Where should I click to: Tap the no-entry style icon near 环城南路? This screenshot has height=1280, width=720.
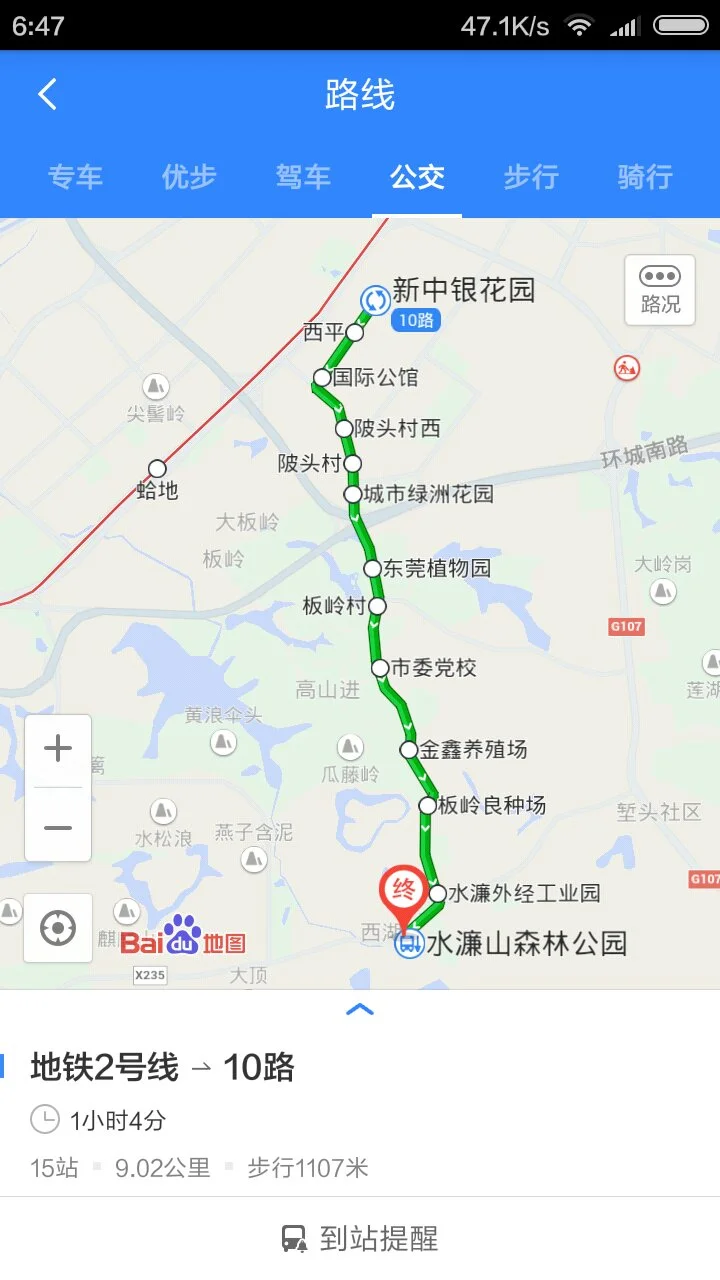627,366
